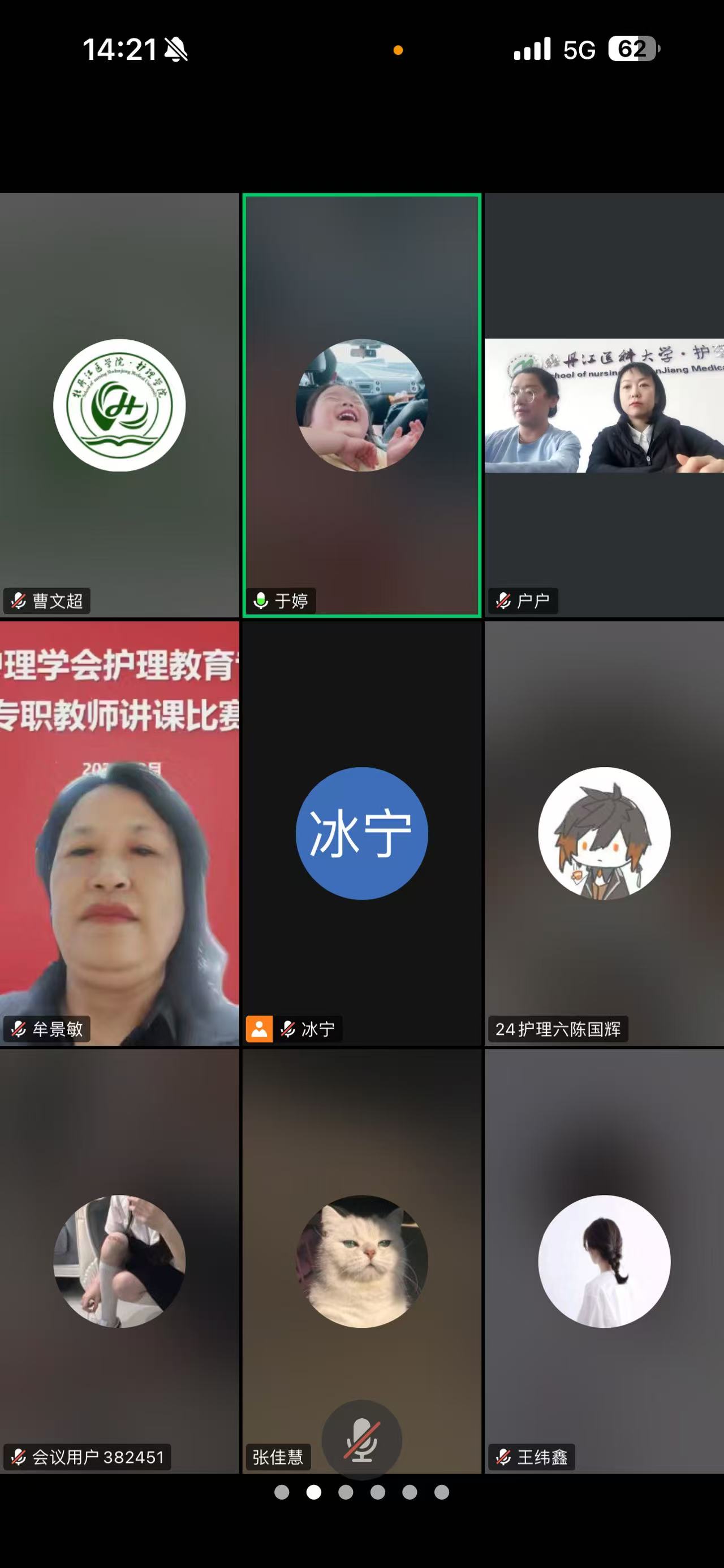The image size is (724, 1568).
Task: Tap the page indicator dots
Action: tap(361, 1492)
